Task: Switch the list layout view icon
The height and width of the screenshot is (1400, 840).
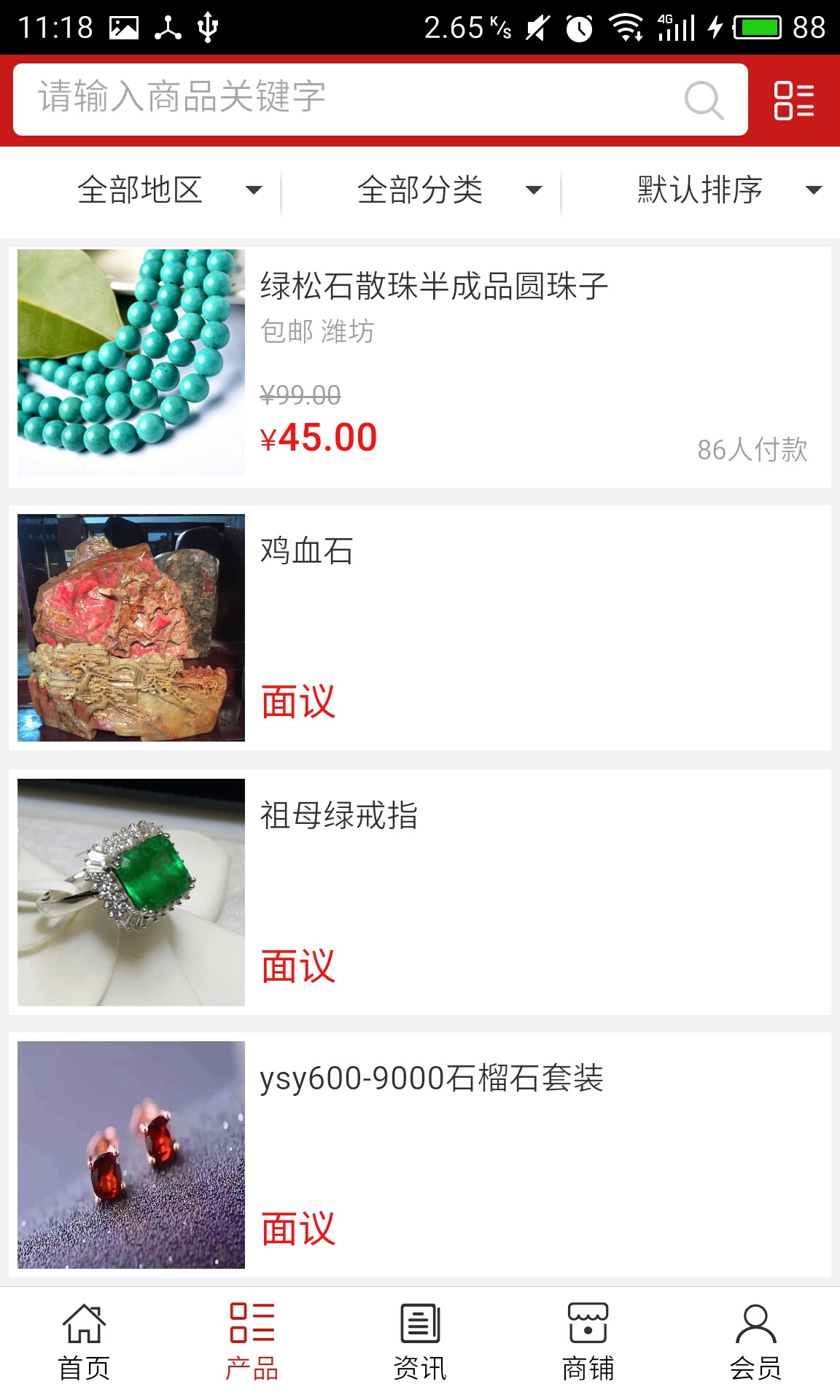Action: click(x=793, y=100)
